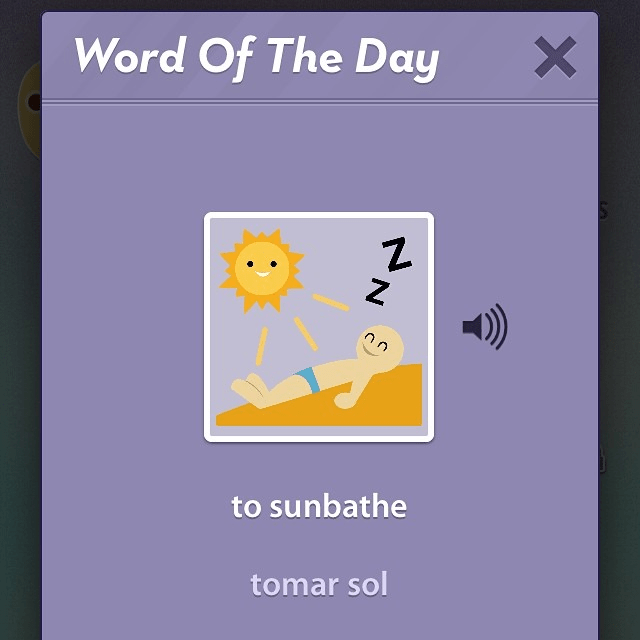Close the Word Of The Day dialog
Screen dimensions: 640x640
(x=555, y=58)
